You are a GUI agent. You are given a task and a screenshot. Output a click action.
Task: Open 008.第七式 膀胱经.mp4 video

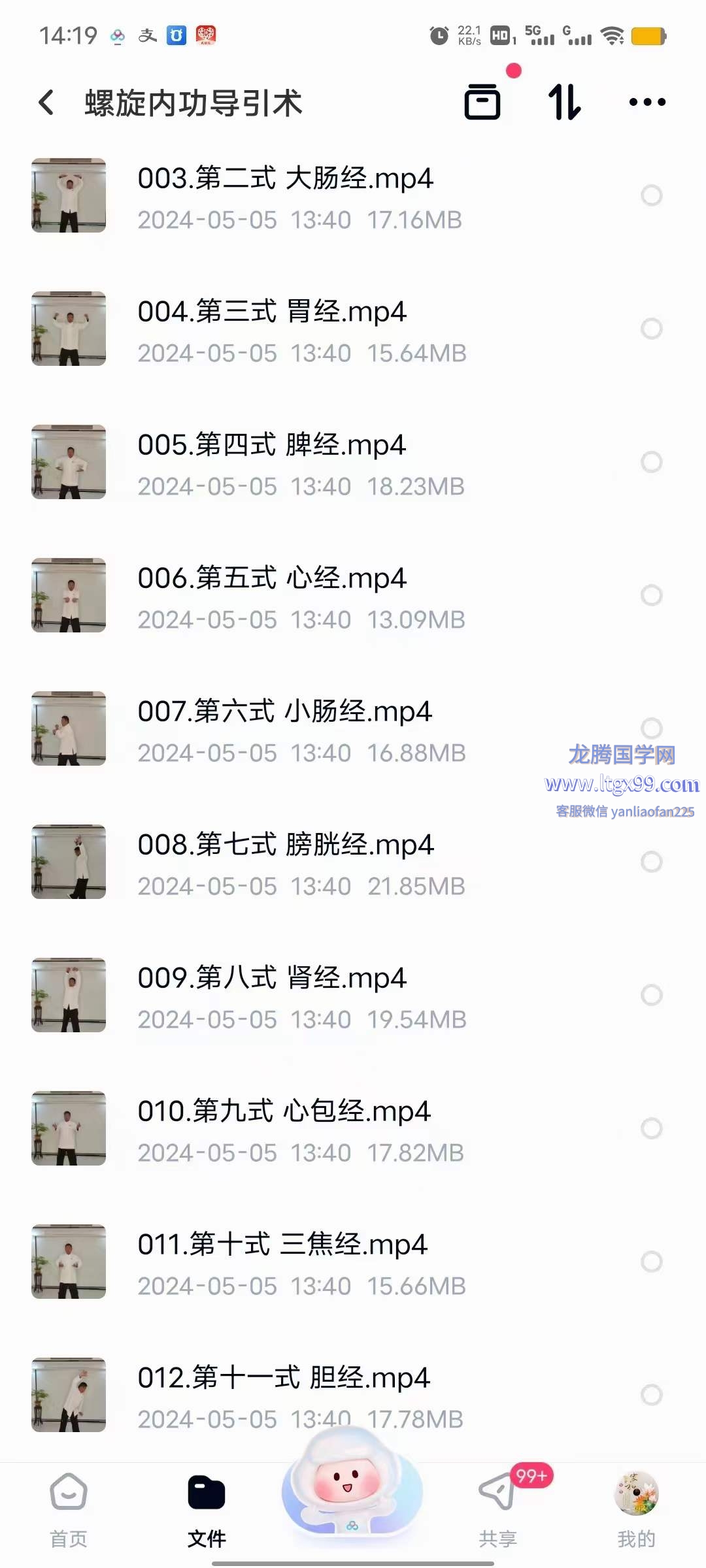click(286, 845)
